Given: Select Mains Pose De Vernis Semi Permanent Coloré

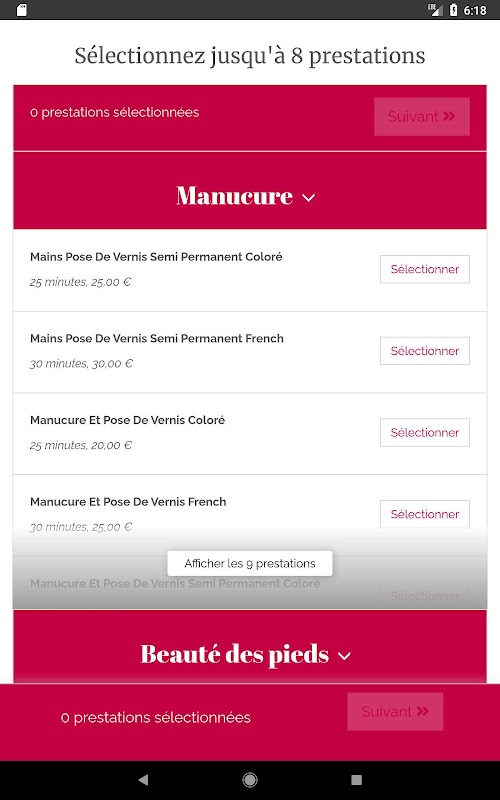Looking at the screenshot, I should point(424,269).
